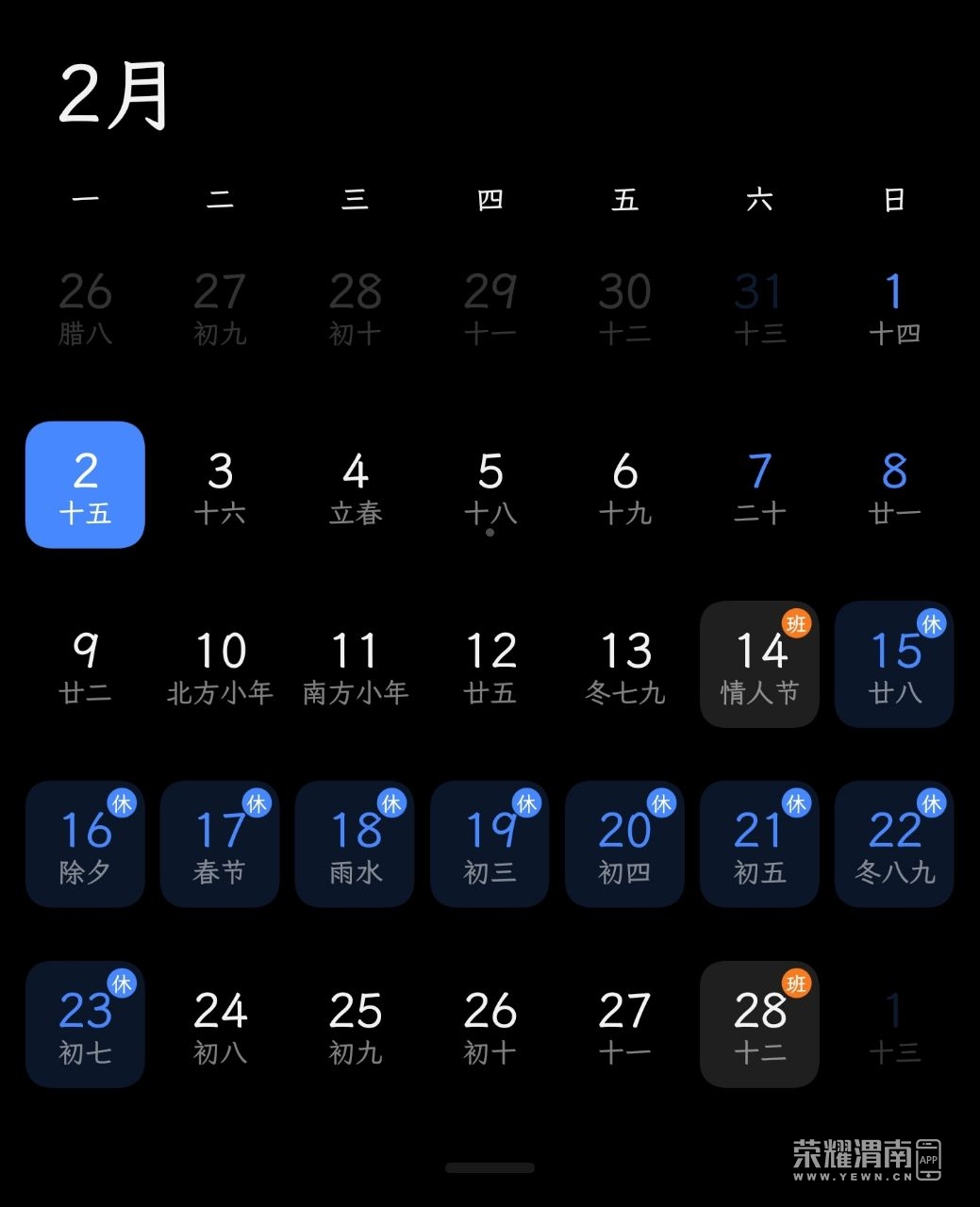Tap February 18 marked 雨水
This screenshot has height=1207, width=980.
point(355,845)
